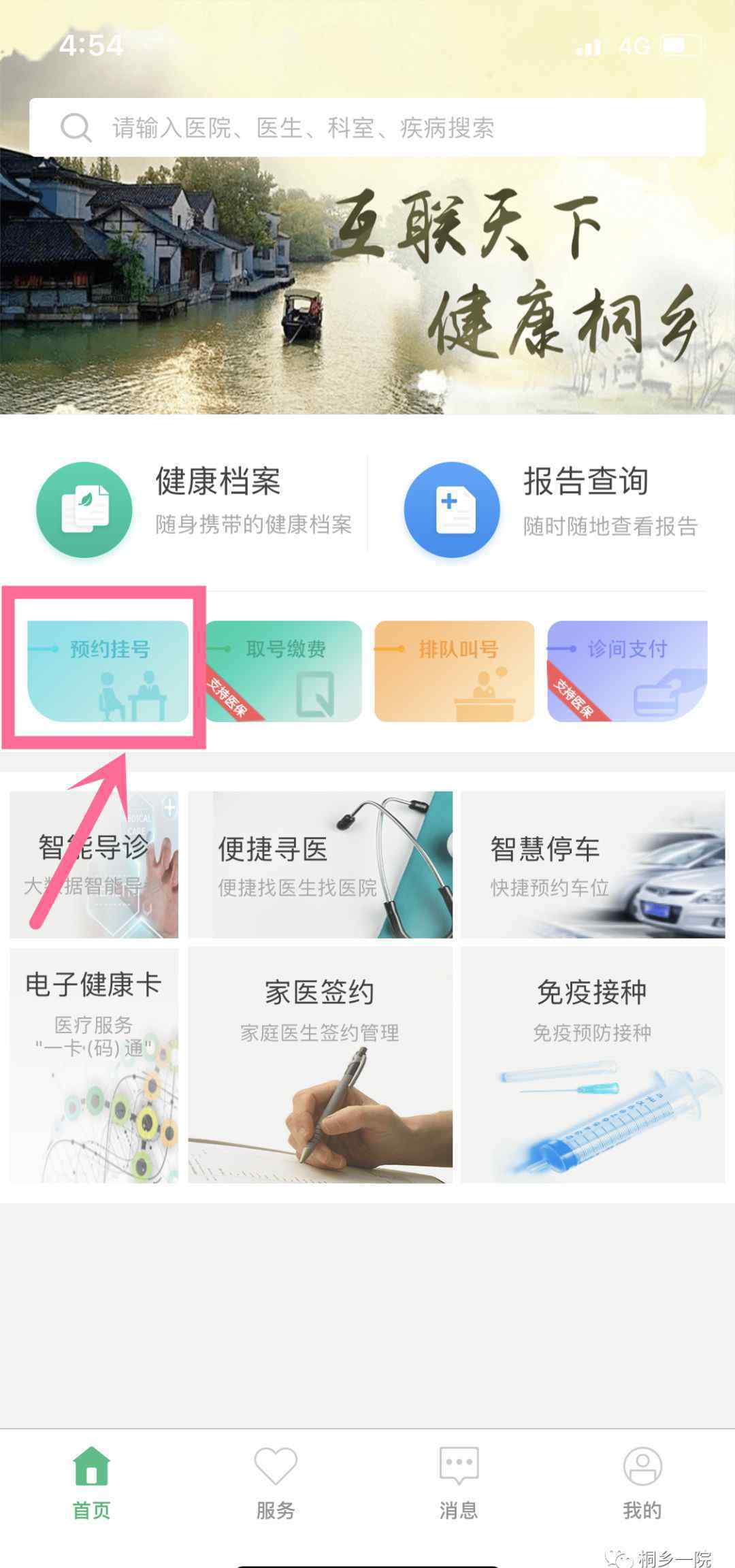Image resolution: width=735 pixels, height=1568 pixels.
Task: Switch to the 我的 tab
Action: tap(642, 1484)
